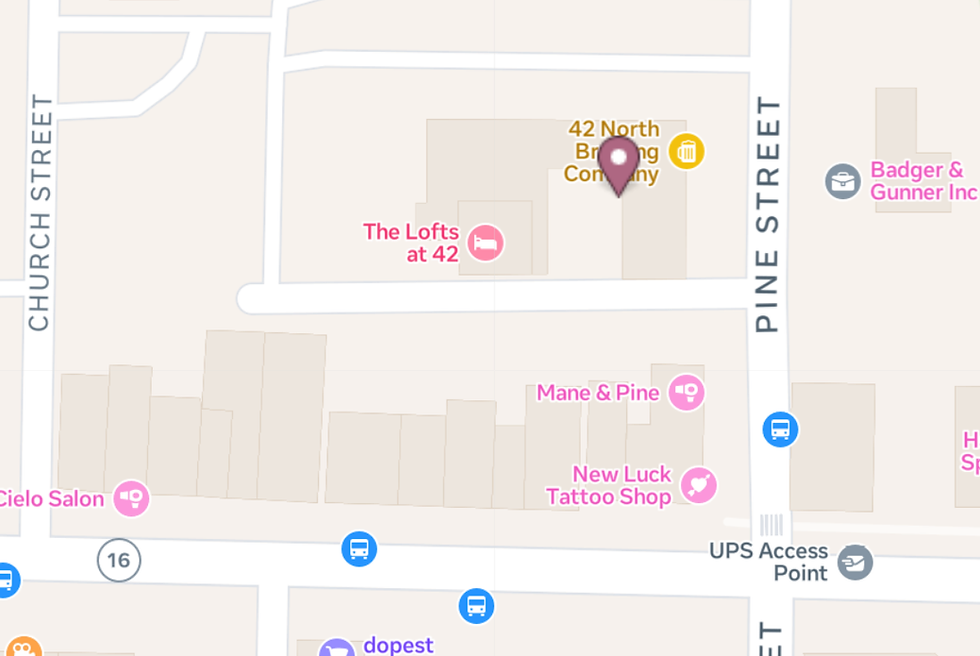Open Badger & Gunner Inc briefcase marker
The width and height of the screenshot is (980, 656).
pyautogui.click(x=843, y=182)
